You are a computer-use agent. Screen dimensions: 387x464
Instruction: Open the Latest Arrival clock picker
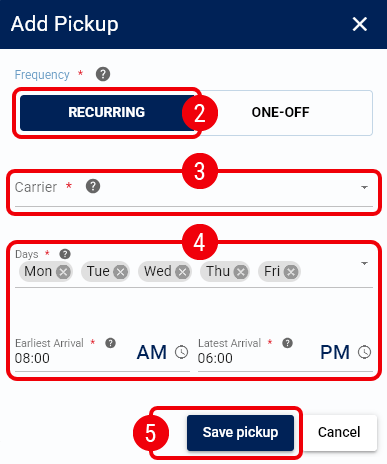(x=364, y=352)
